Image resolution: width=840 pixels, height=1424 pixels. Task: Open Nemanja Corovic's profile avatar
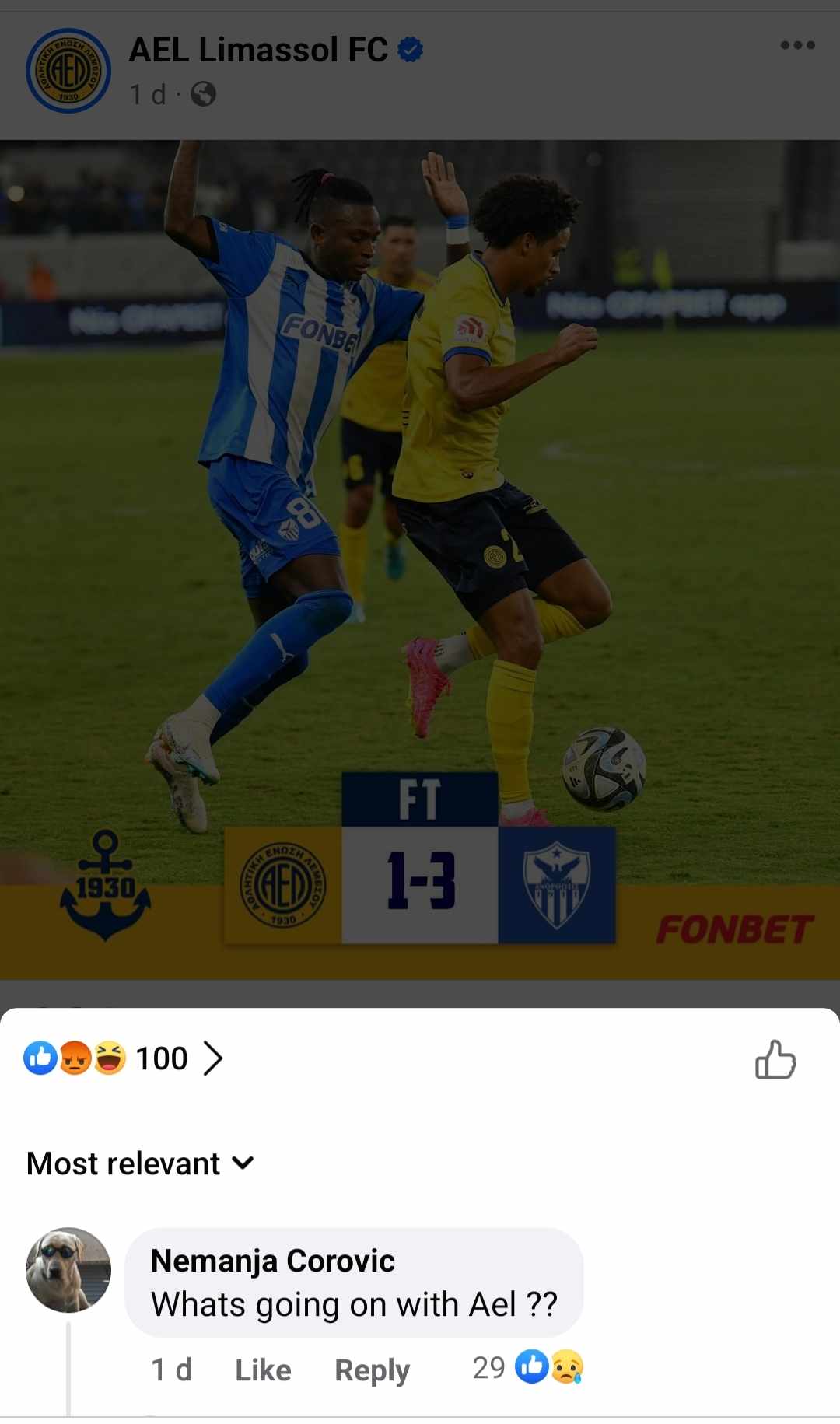click(68, 1270)
